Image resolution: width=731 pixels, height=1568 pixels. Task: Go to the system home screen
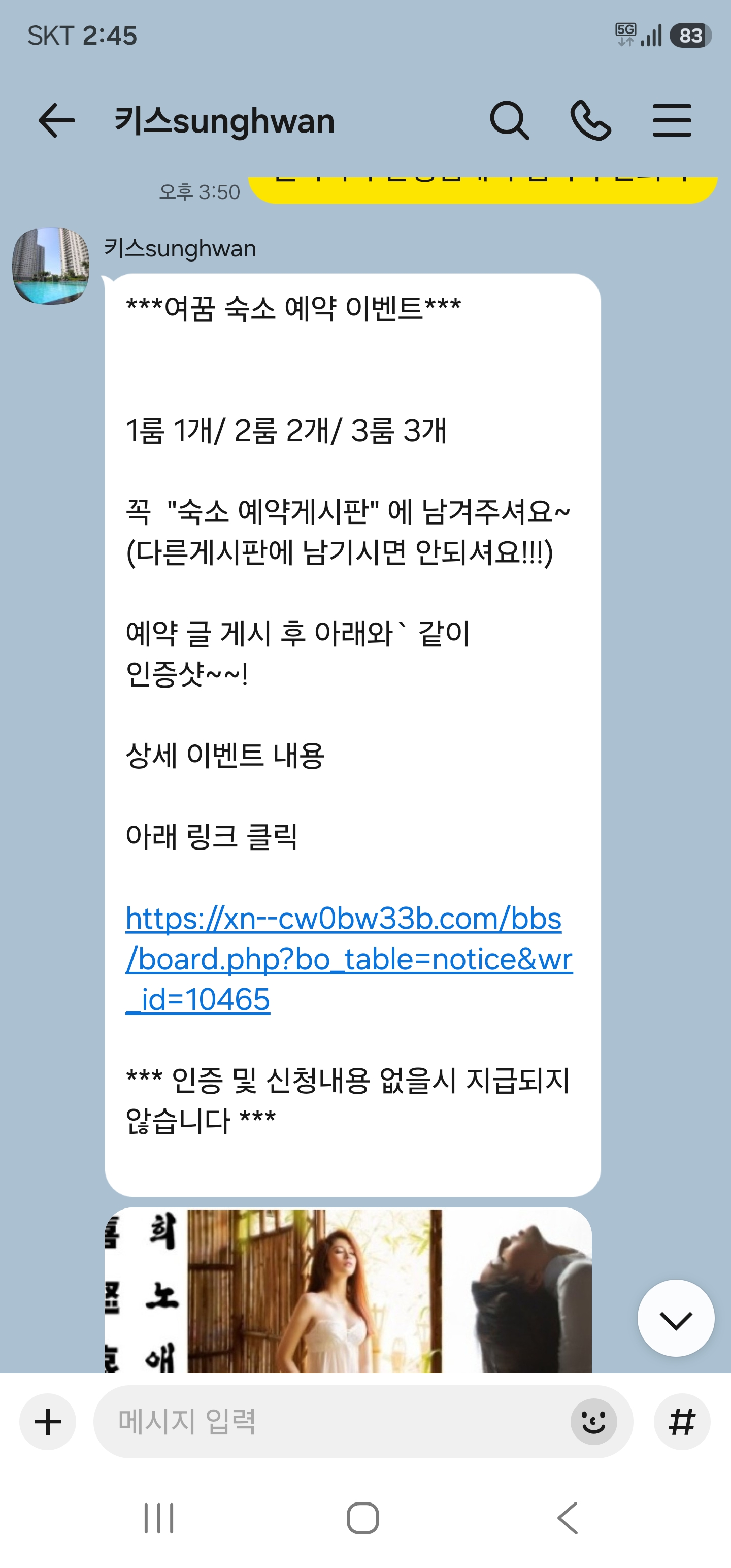coord(363,1518)
